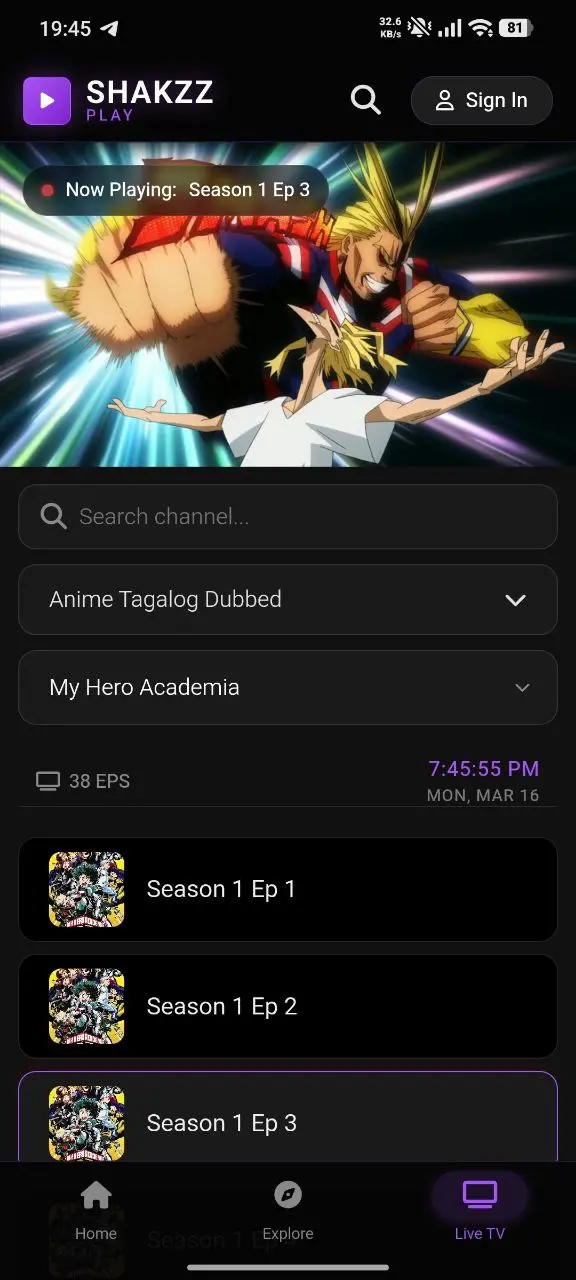Play Season 1 Ep 1
The width and height of the screenshot is (576, 1280).
tap(288, 889)
